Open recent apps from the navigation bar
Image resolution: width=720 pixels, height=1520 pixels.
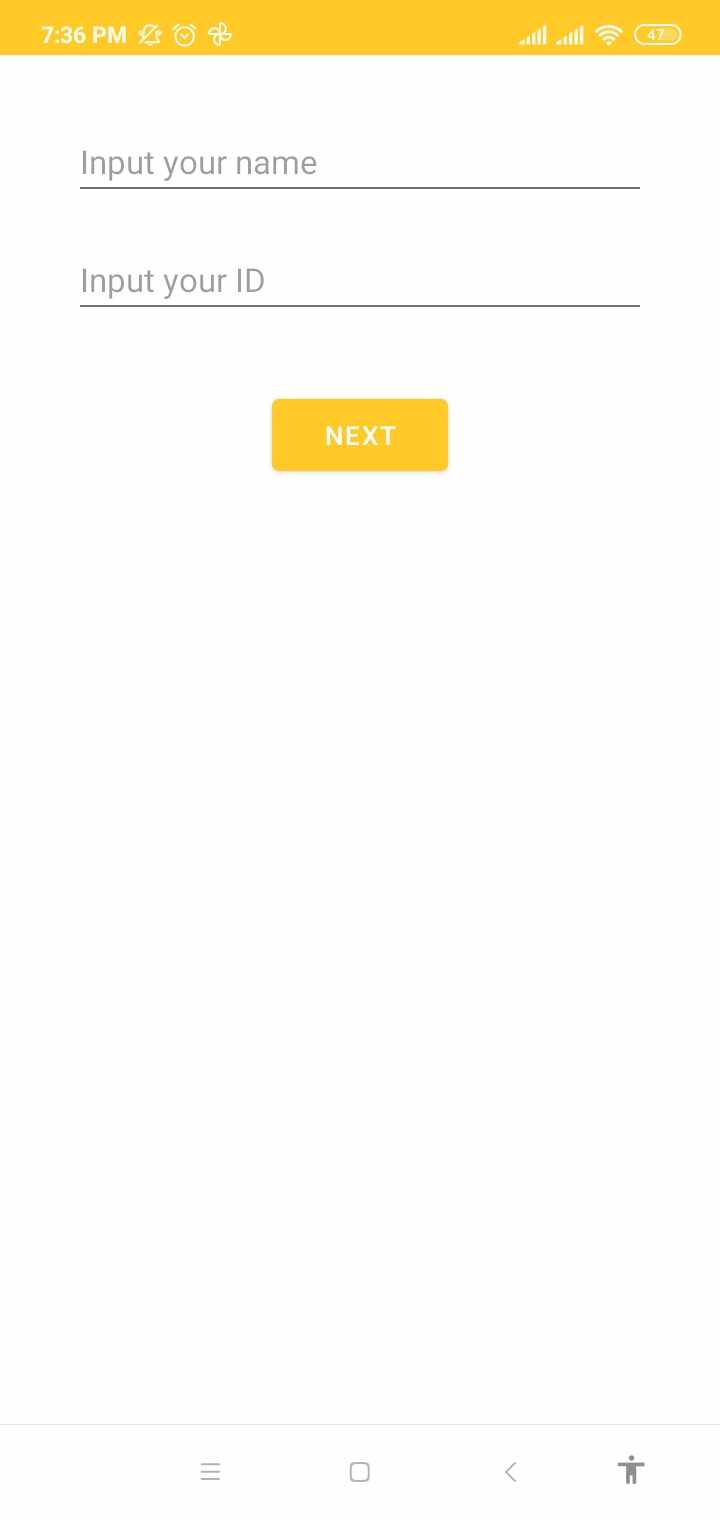[x=210, y=1471]
